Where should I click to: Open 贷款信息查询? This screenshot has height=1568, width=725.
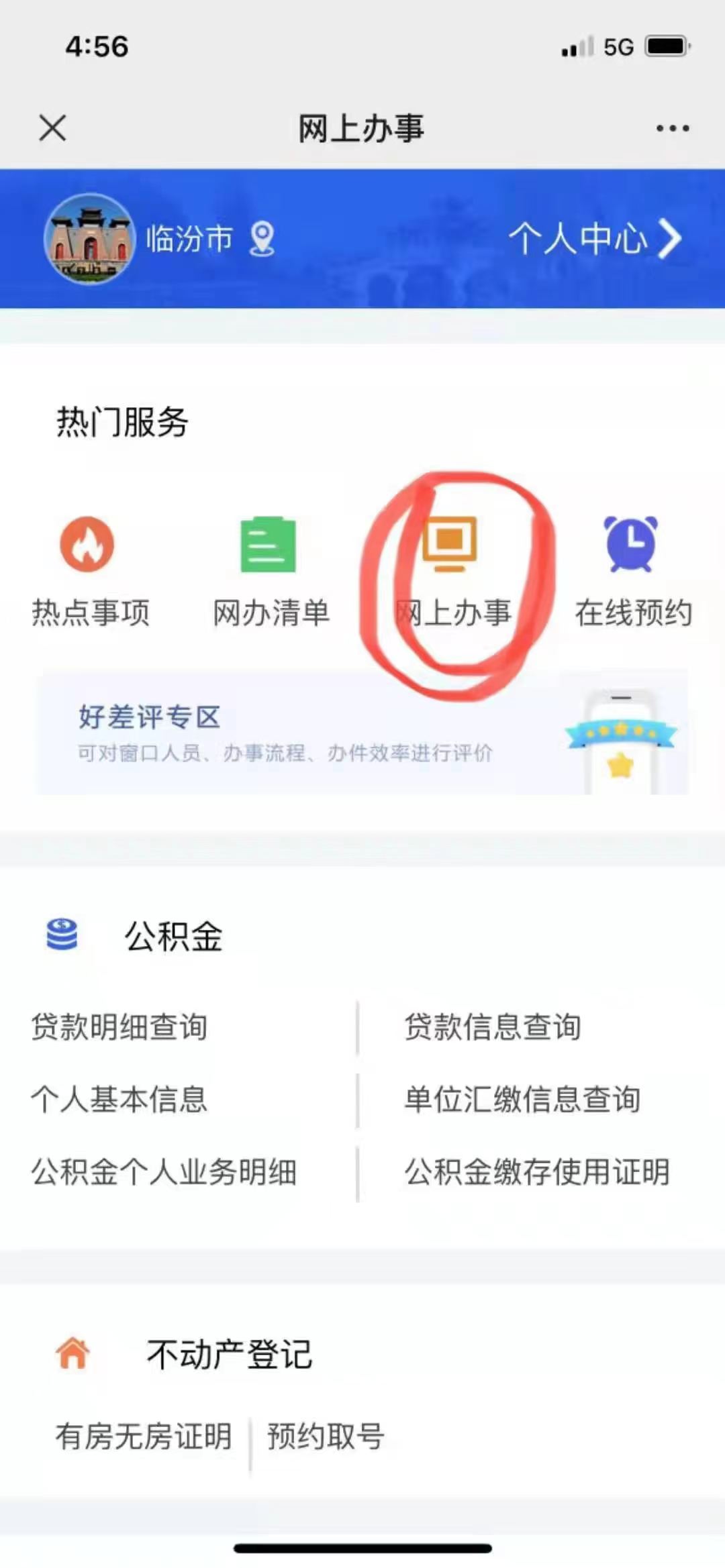[x=493, y=1027]
